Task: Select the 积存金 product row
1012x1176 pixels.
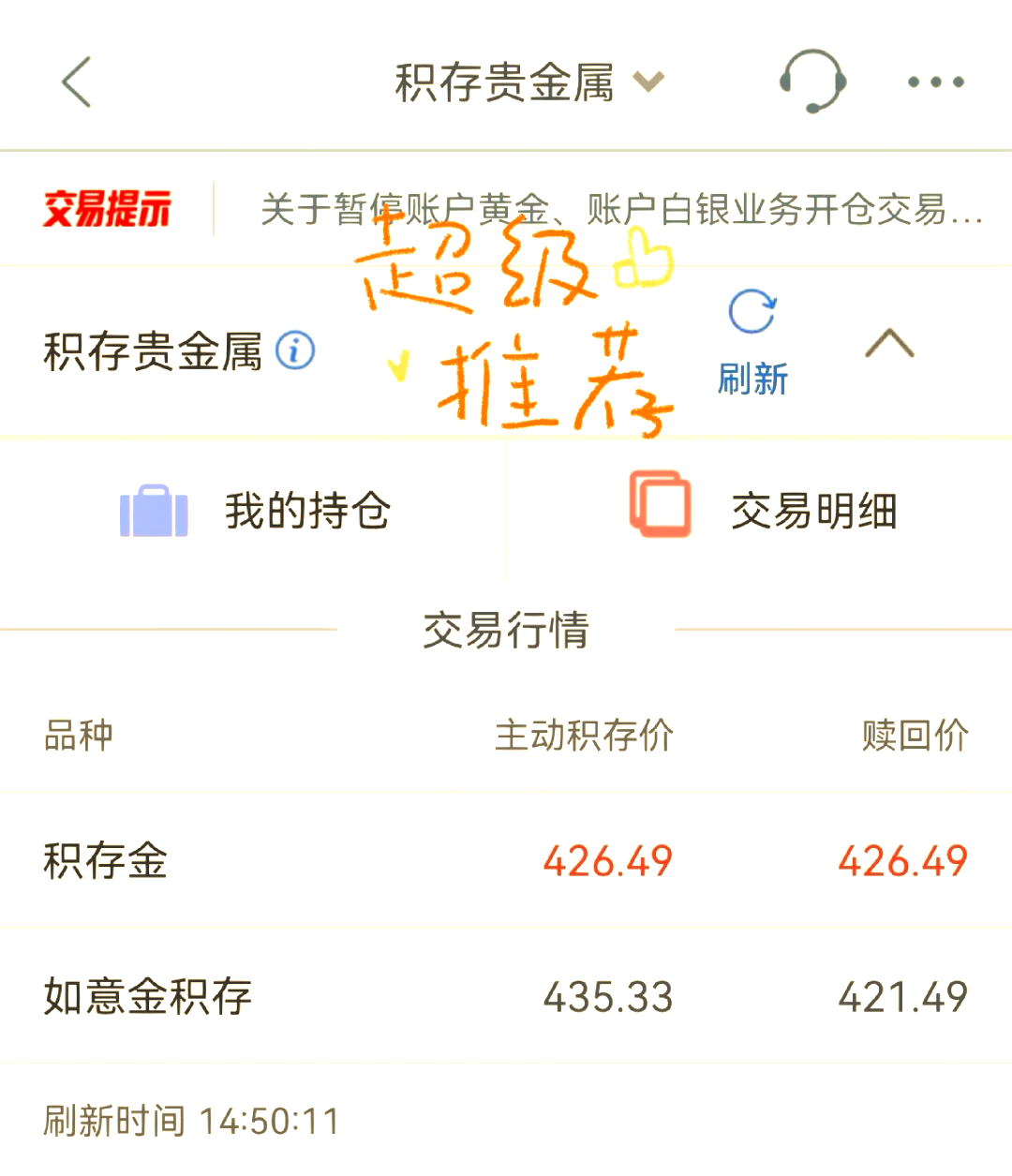Action: (103, 862)
